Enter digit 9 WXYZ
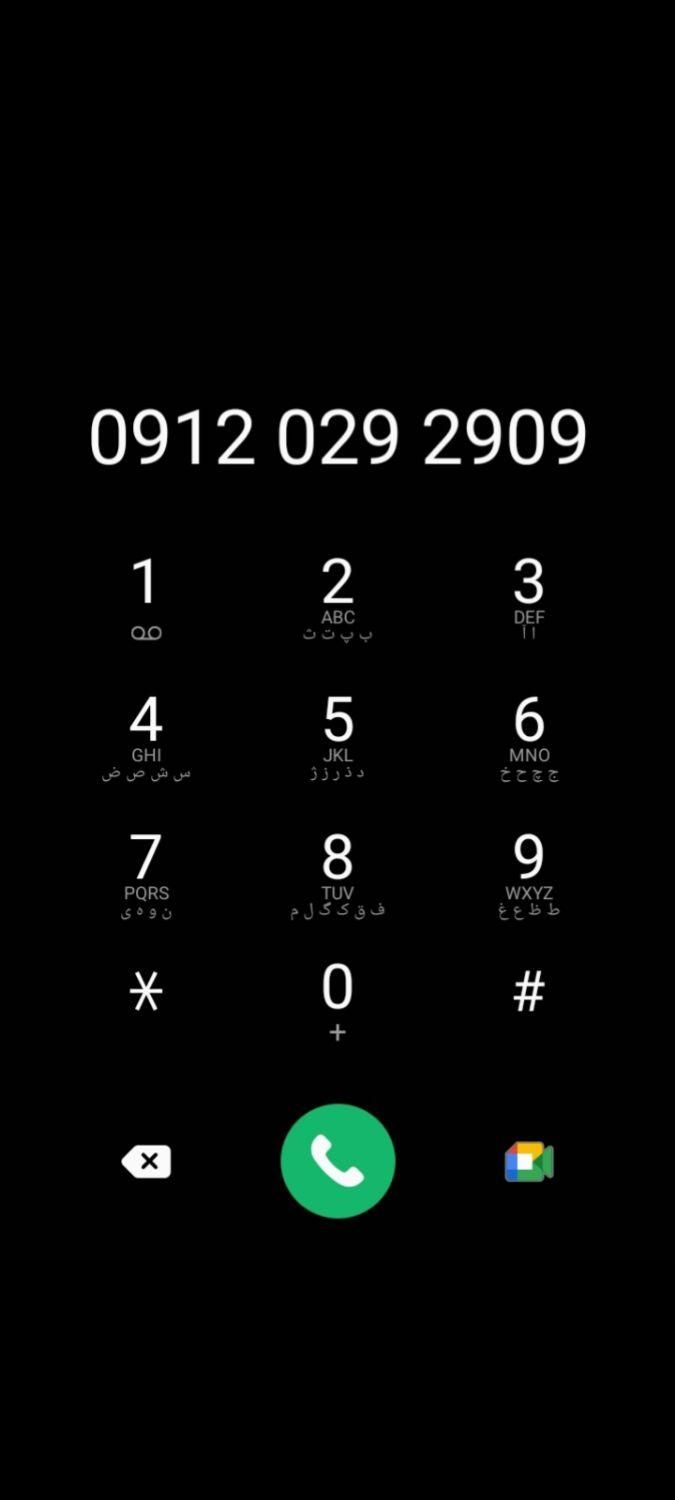Image resolution: width=675 pixels, height=1500 pixels. coord(528,871)
